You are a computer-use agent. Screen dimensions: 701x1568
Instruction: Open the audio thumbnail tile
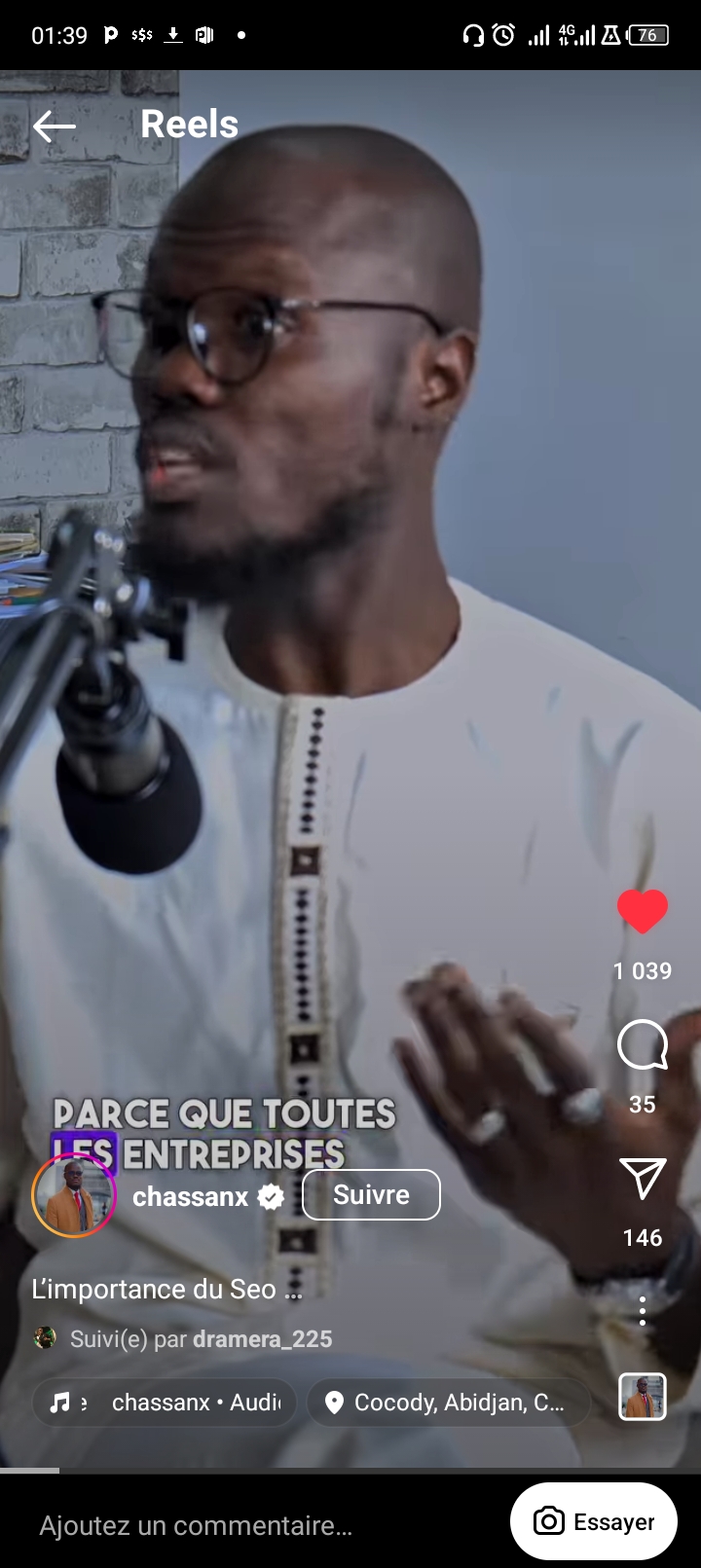pos(643,1397)
